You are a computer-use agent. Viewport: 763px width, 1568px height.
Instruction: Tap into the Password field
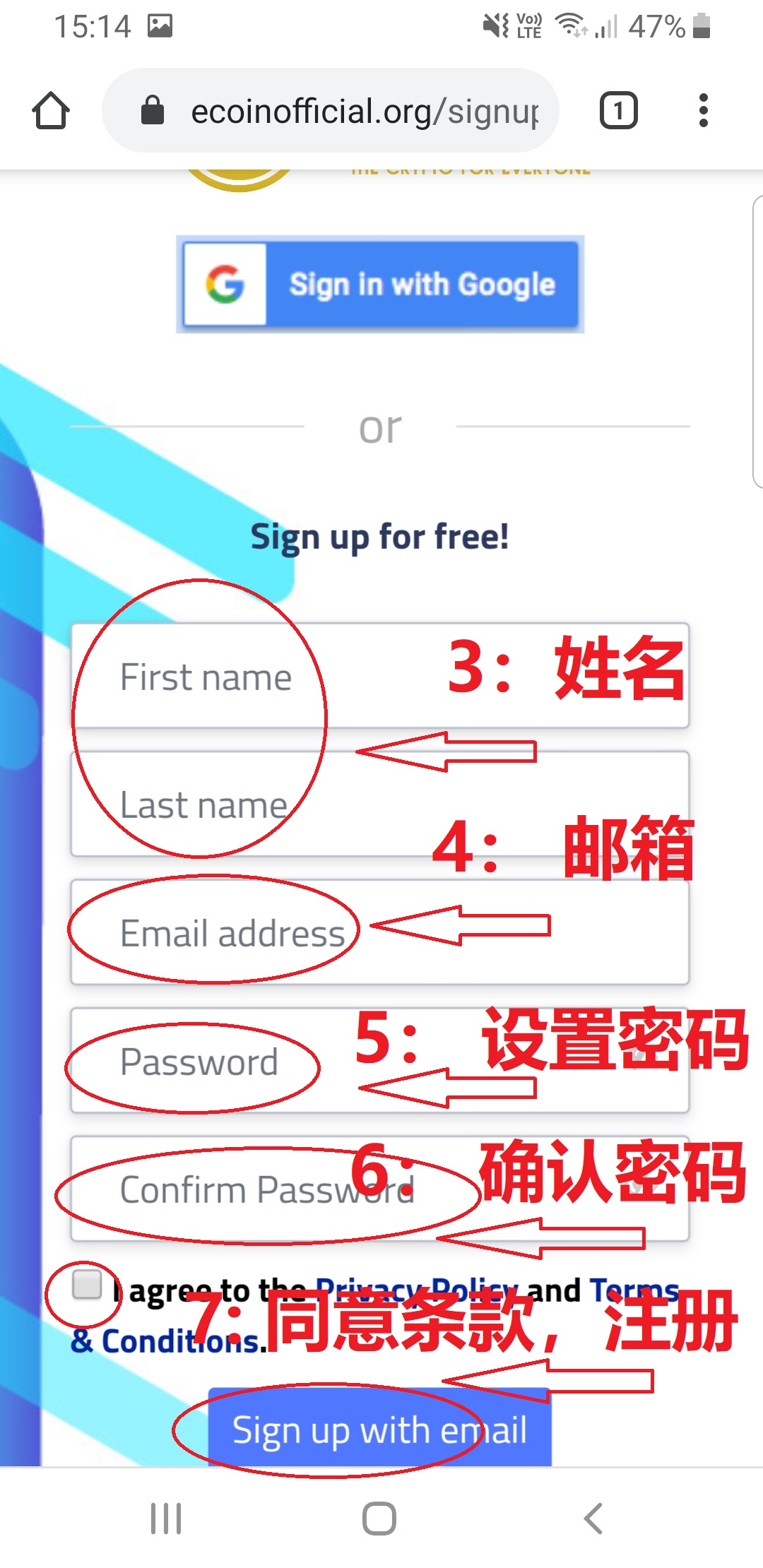click(380, 1061)
